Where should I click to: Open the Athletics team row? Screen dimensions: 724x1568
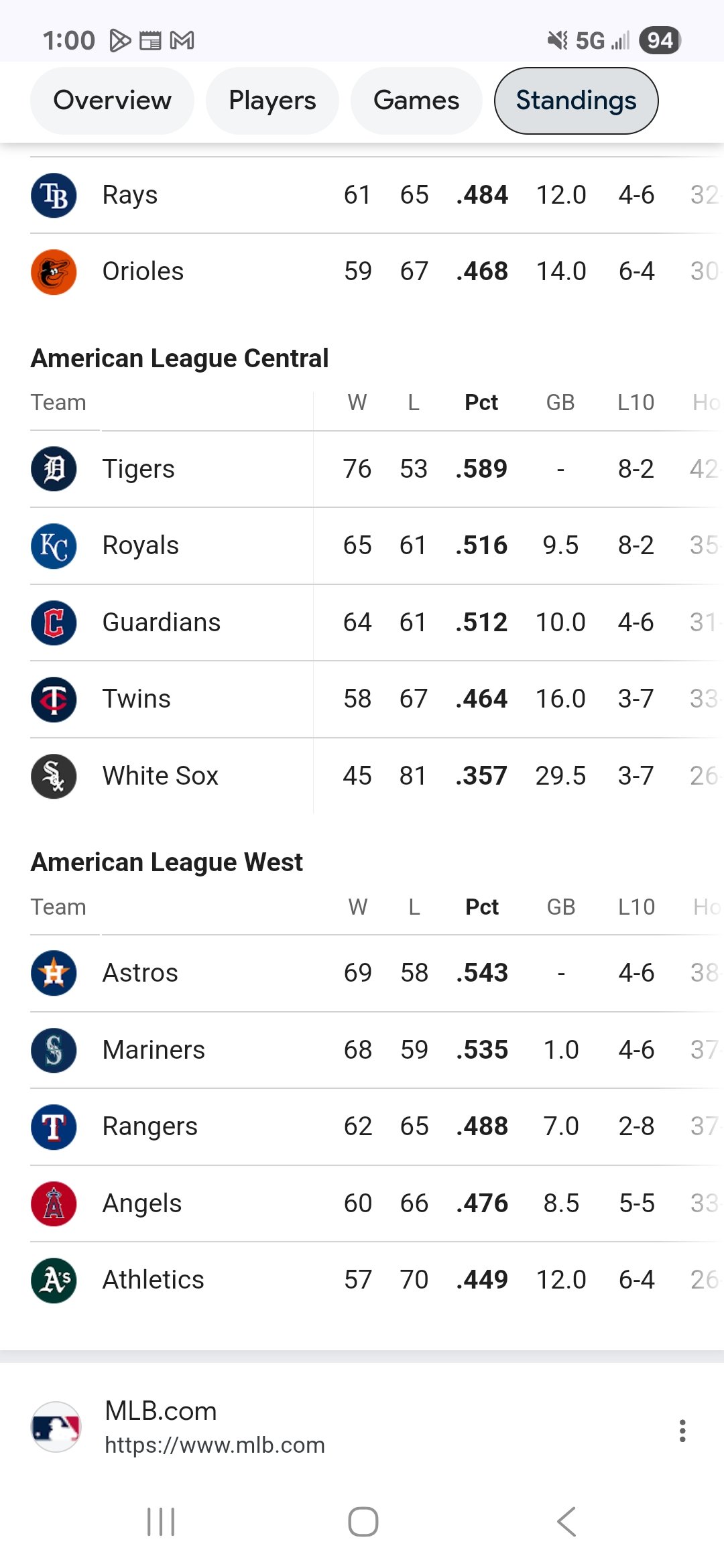click(x=153, y=1280)
